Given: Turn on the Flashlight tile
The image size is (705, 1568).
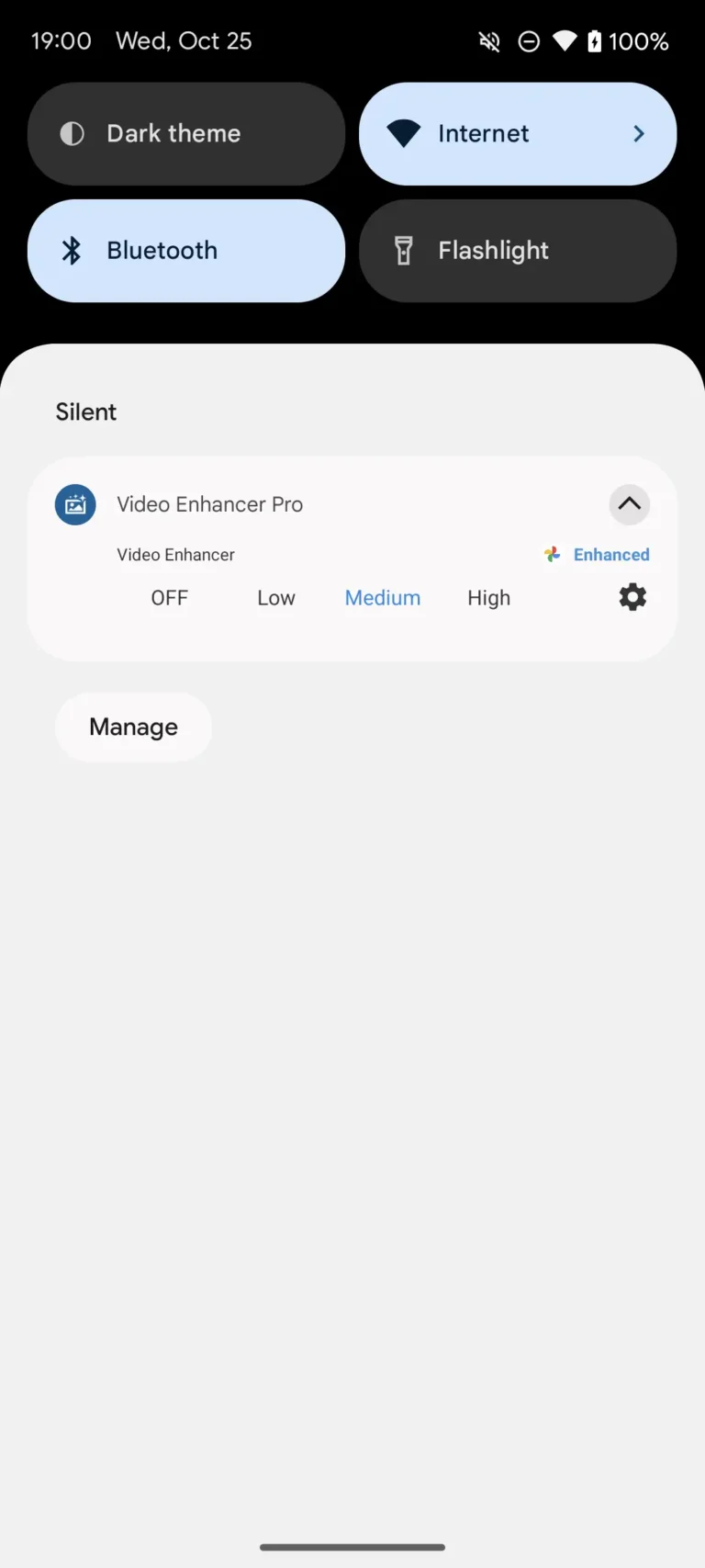Looking at the screenshot, I should pyautogui.click(x=518, y=250).
